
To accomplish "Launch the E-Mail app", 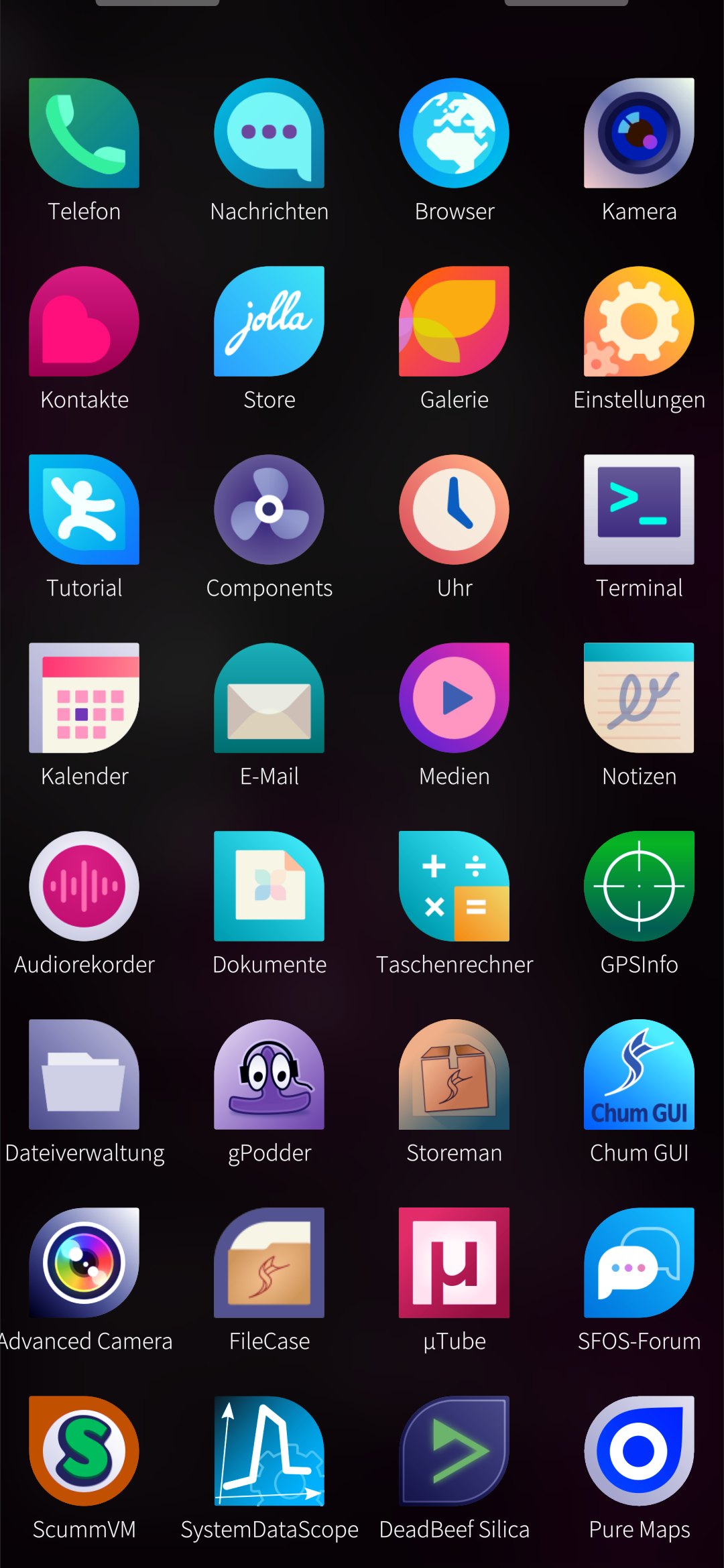I will click(x=269, y=698).
